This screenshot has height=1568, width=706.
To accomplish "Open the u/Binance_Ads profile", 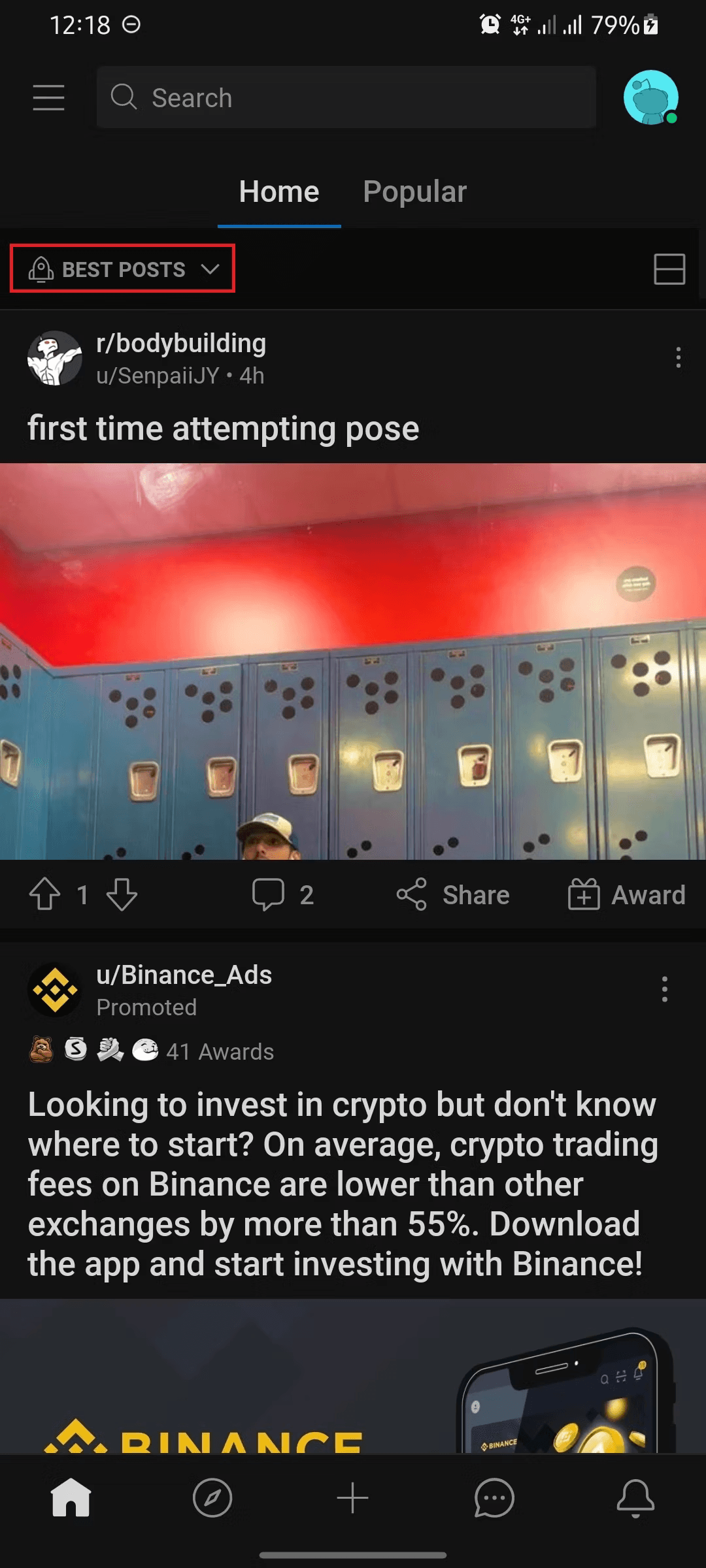I will coord(184,975).
